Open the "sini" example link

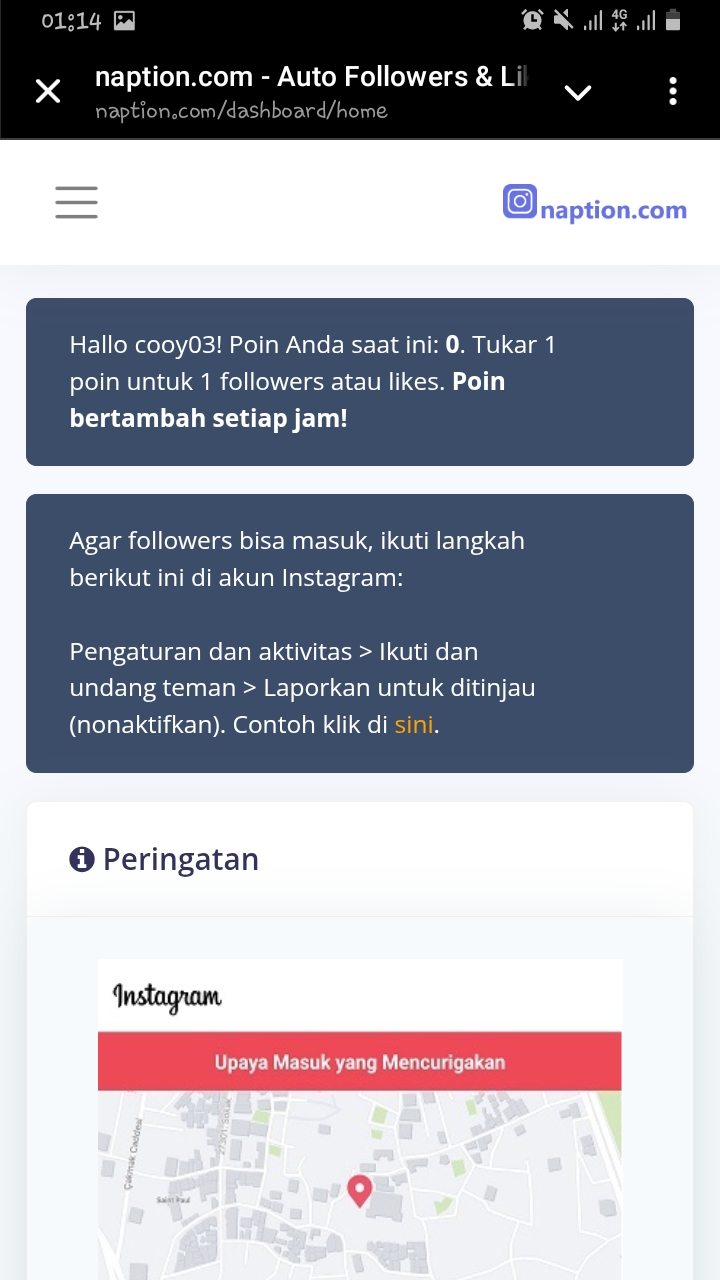(x=414, y=725)
